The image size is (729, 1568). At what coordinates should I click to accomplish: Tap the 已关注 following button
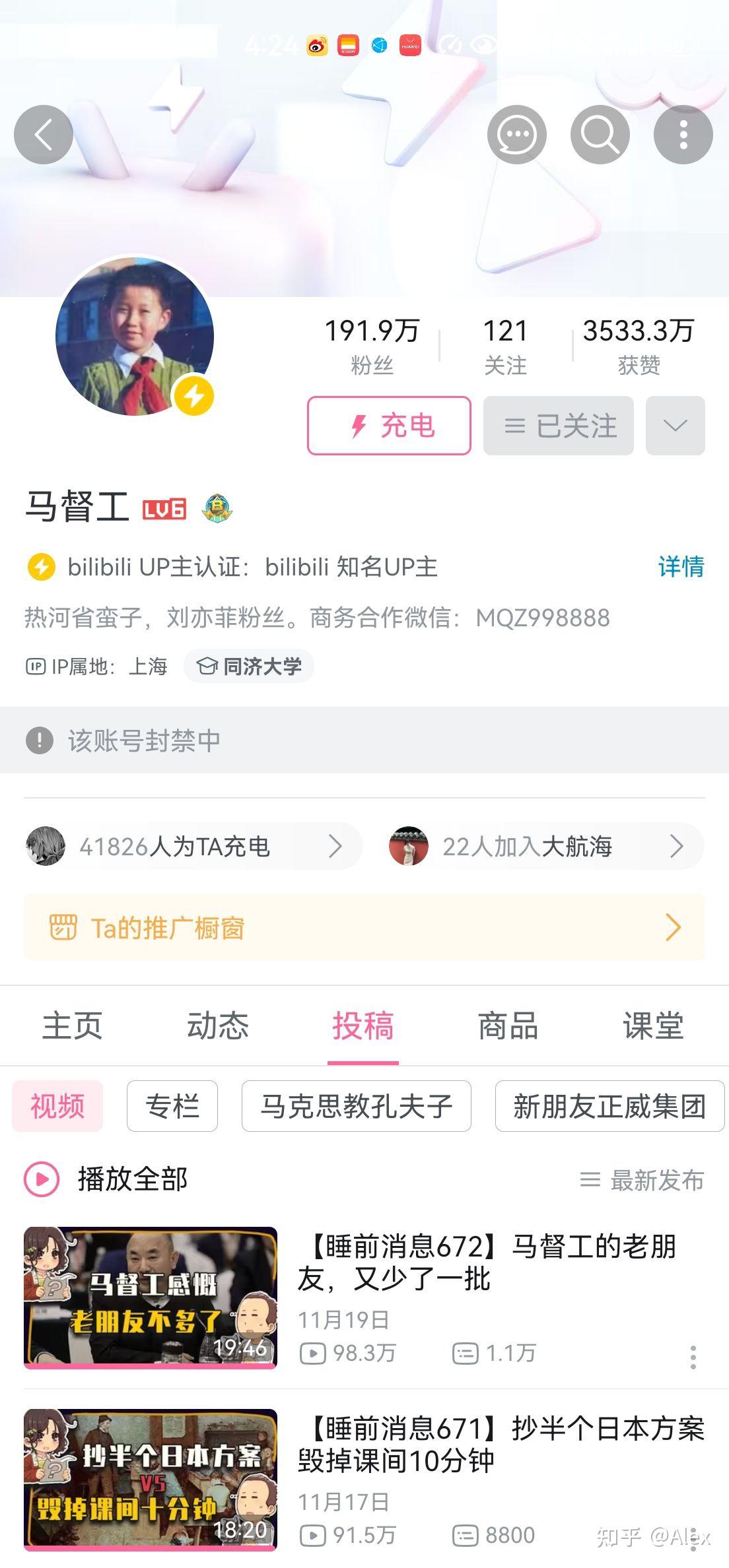pyautogui.click(x=558, y=426)
